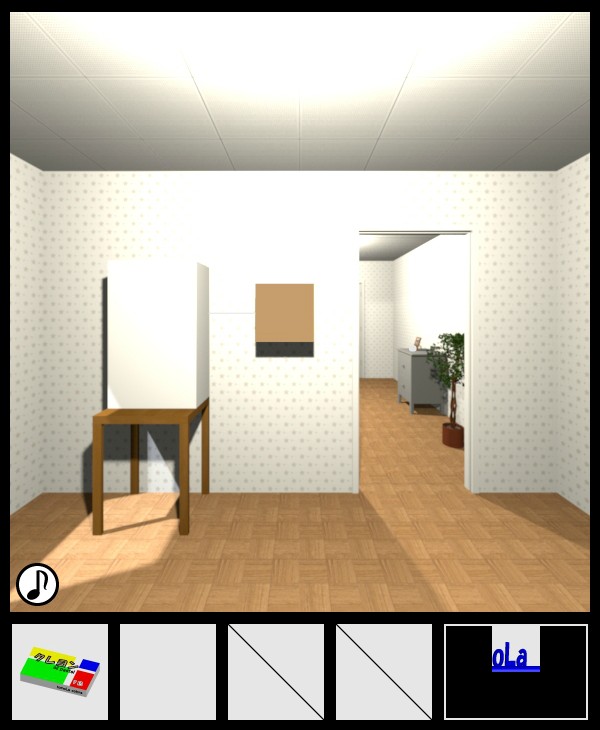Inspect the white box on the table
This screenshot has width=600, height=730.
point(157,334)
